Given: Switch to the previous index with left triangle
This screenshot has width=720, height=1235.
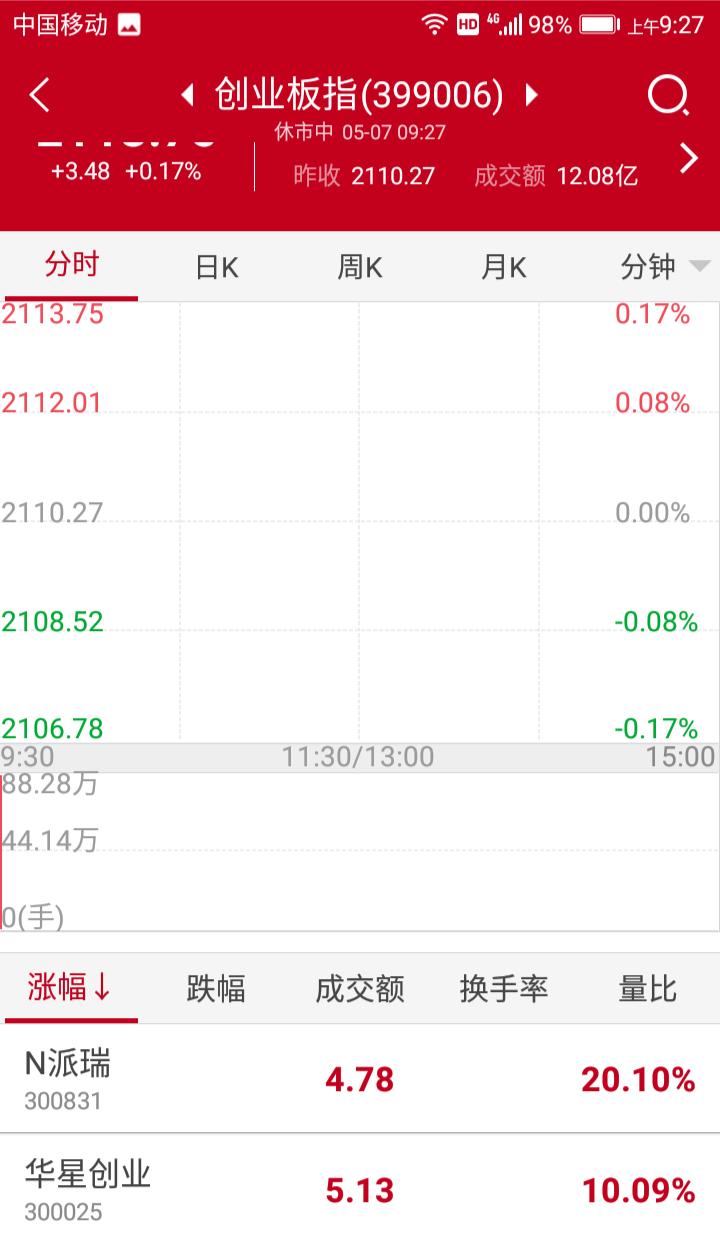Looking at the screenshot, I should [187, 96].
